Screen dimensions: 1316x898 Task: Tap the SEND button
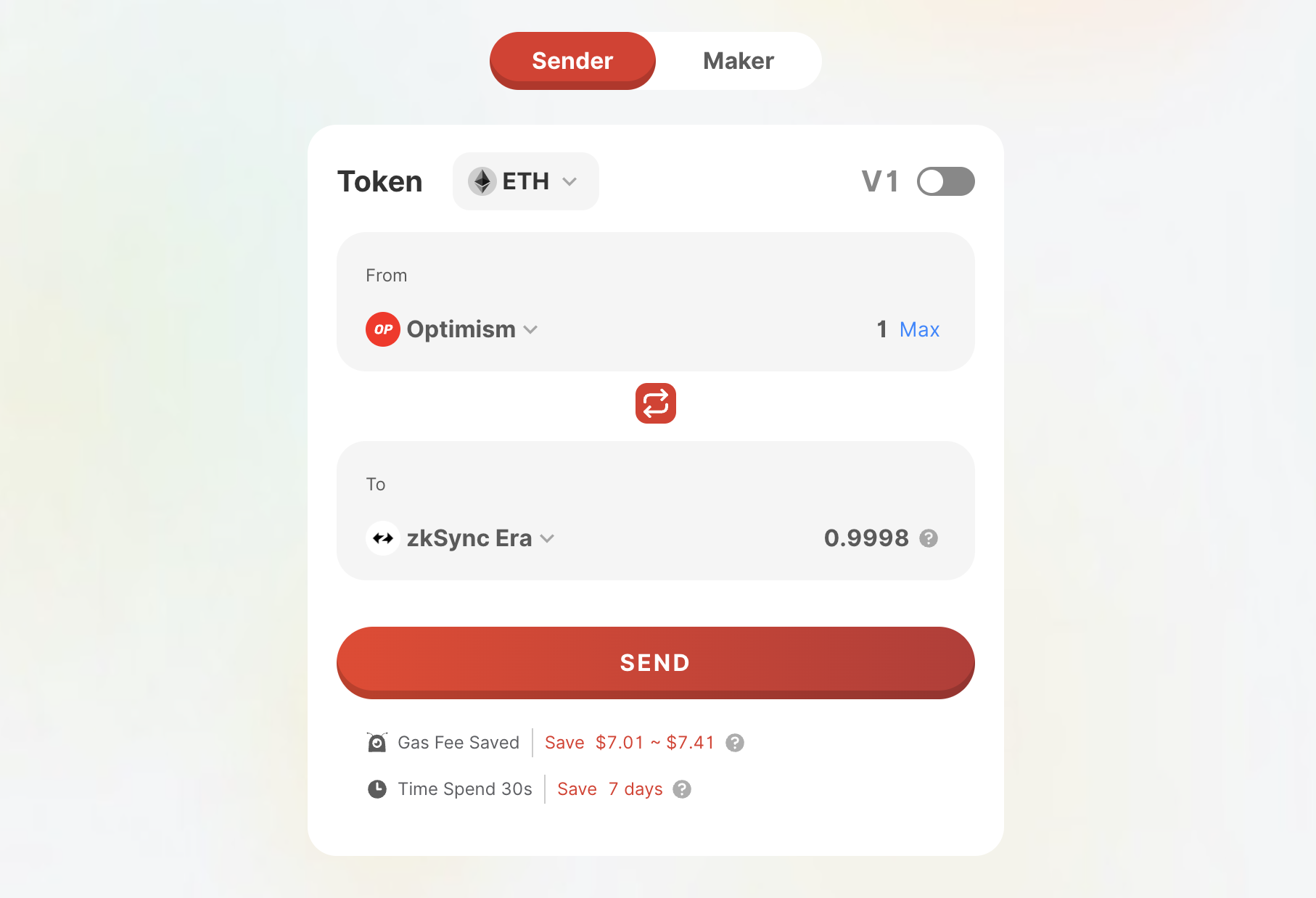point(656,662)
